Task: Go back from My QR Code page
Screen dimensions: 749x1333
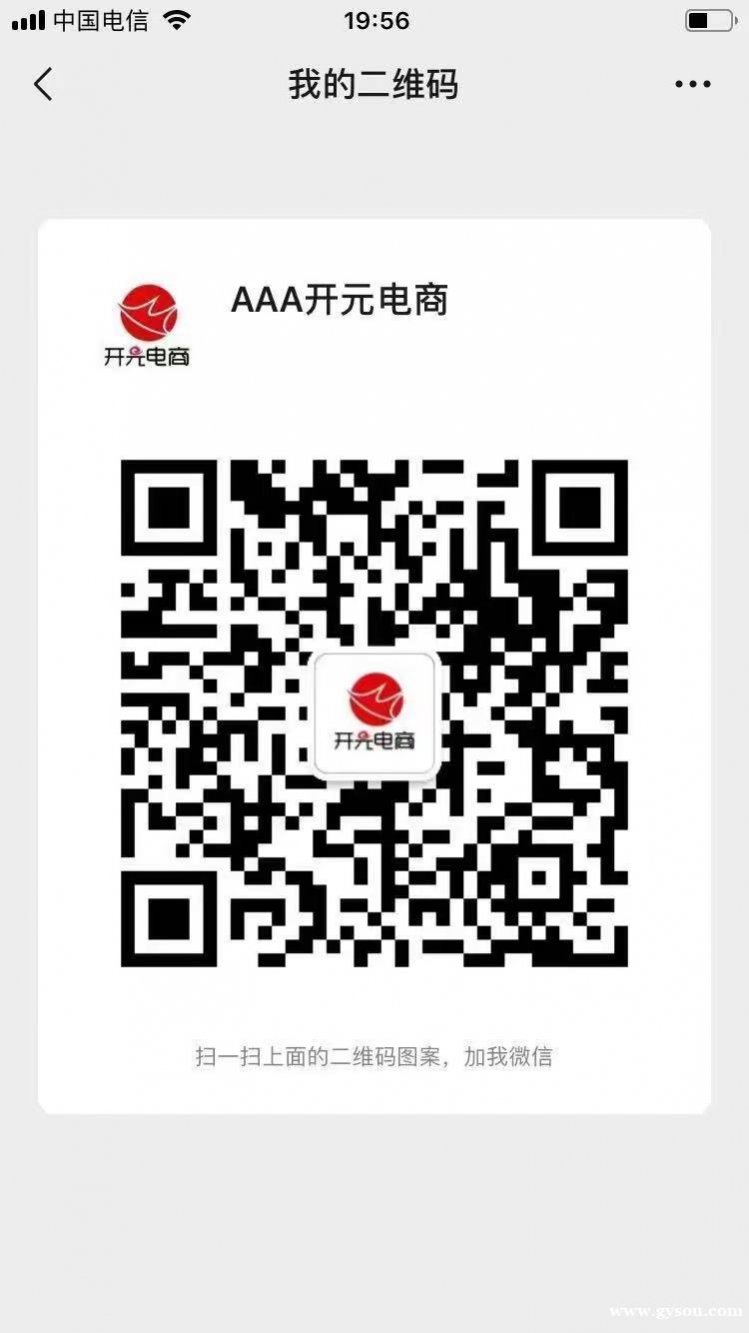Action: point(43,84)
